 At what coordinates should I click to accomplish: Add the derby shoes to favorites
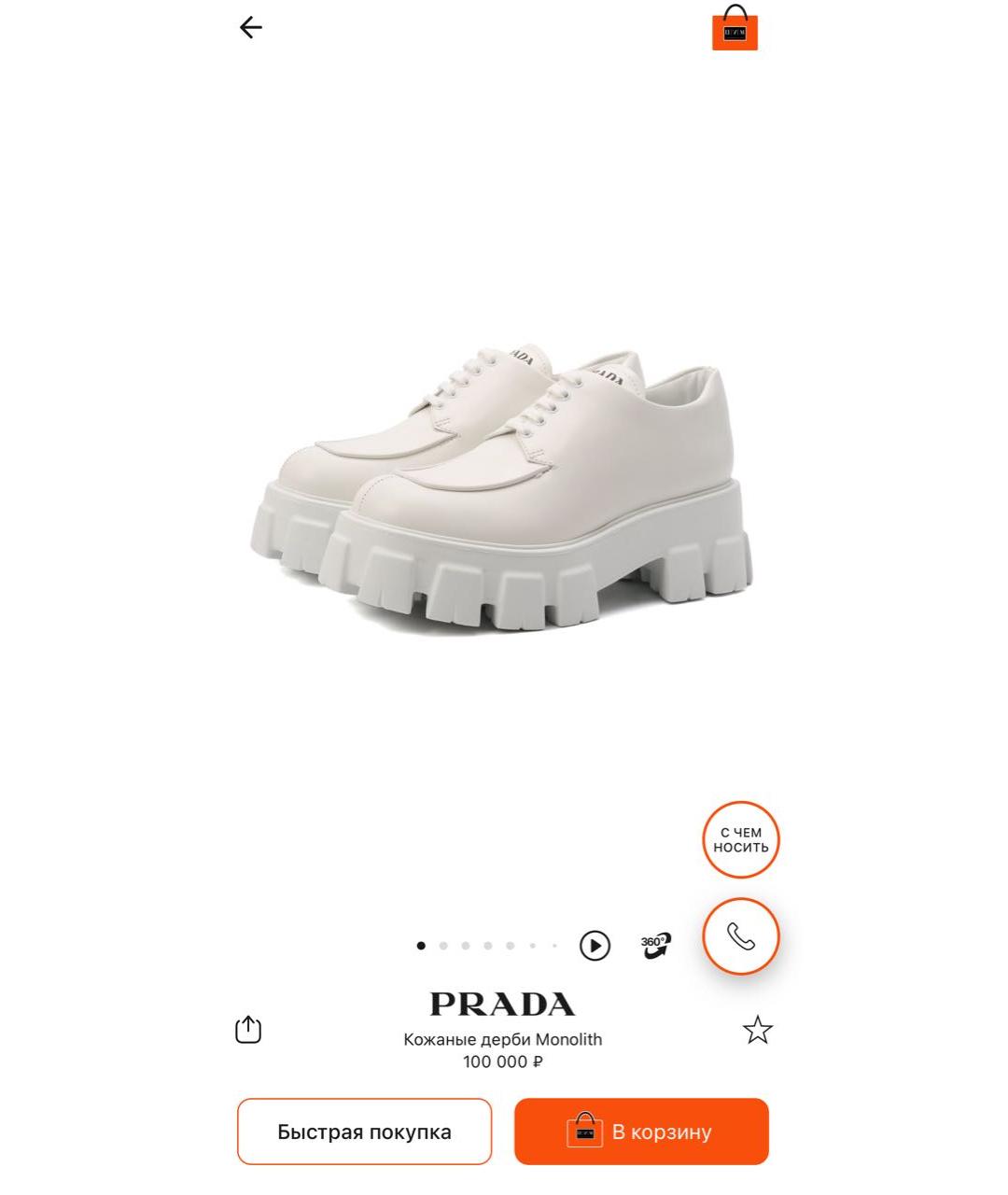coord(757,1030)
